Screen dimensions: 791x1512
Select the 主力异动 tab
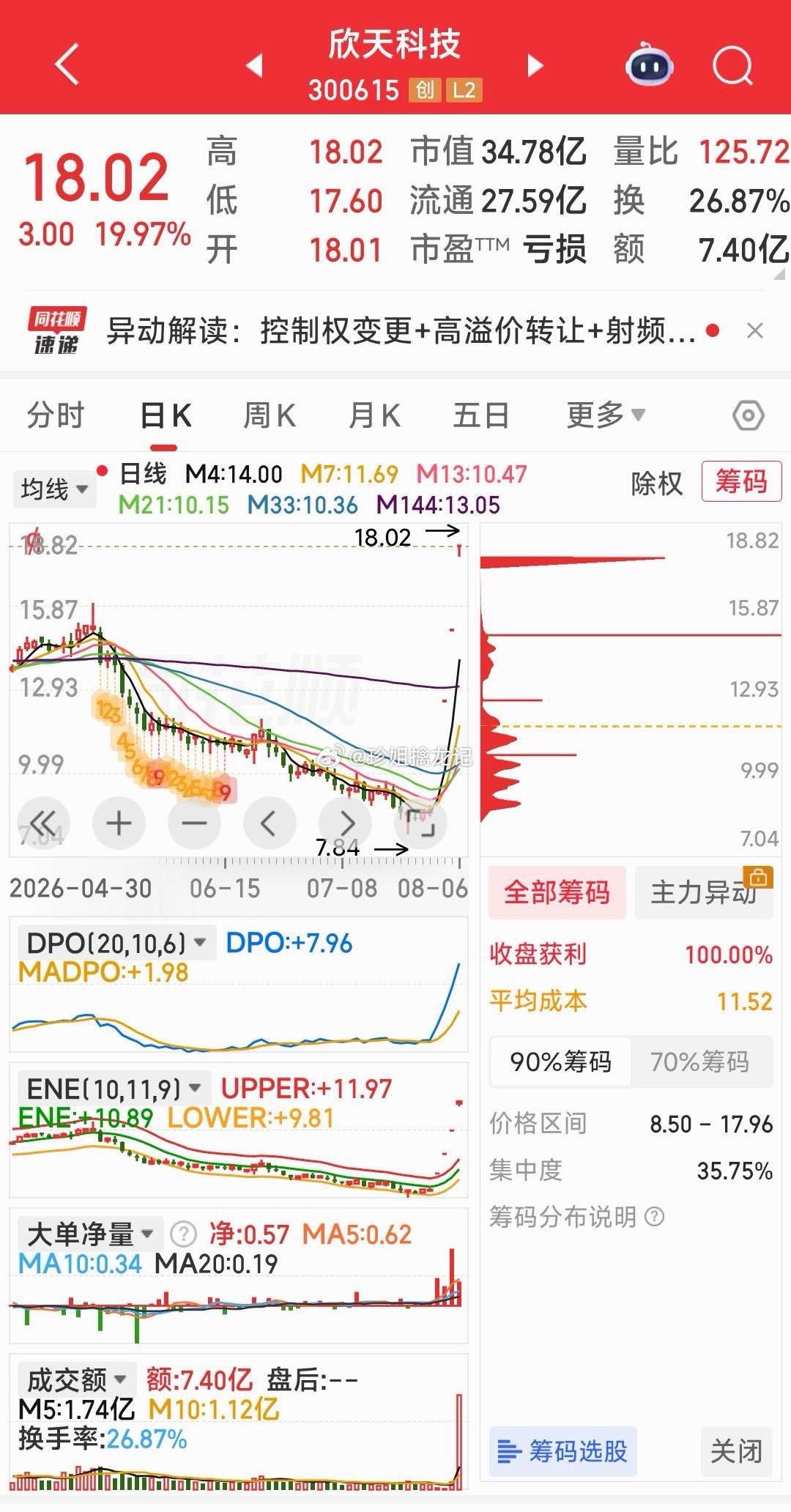[x=704, y=892]
